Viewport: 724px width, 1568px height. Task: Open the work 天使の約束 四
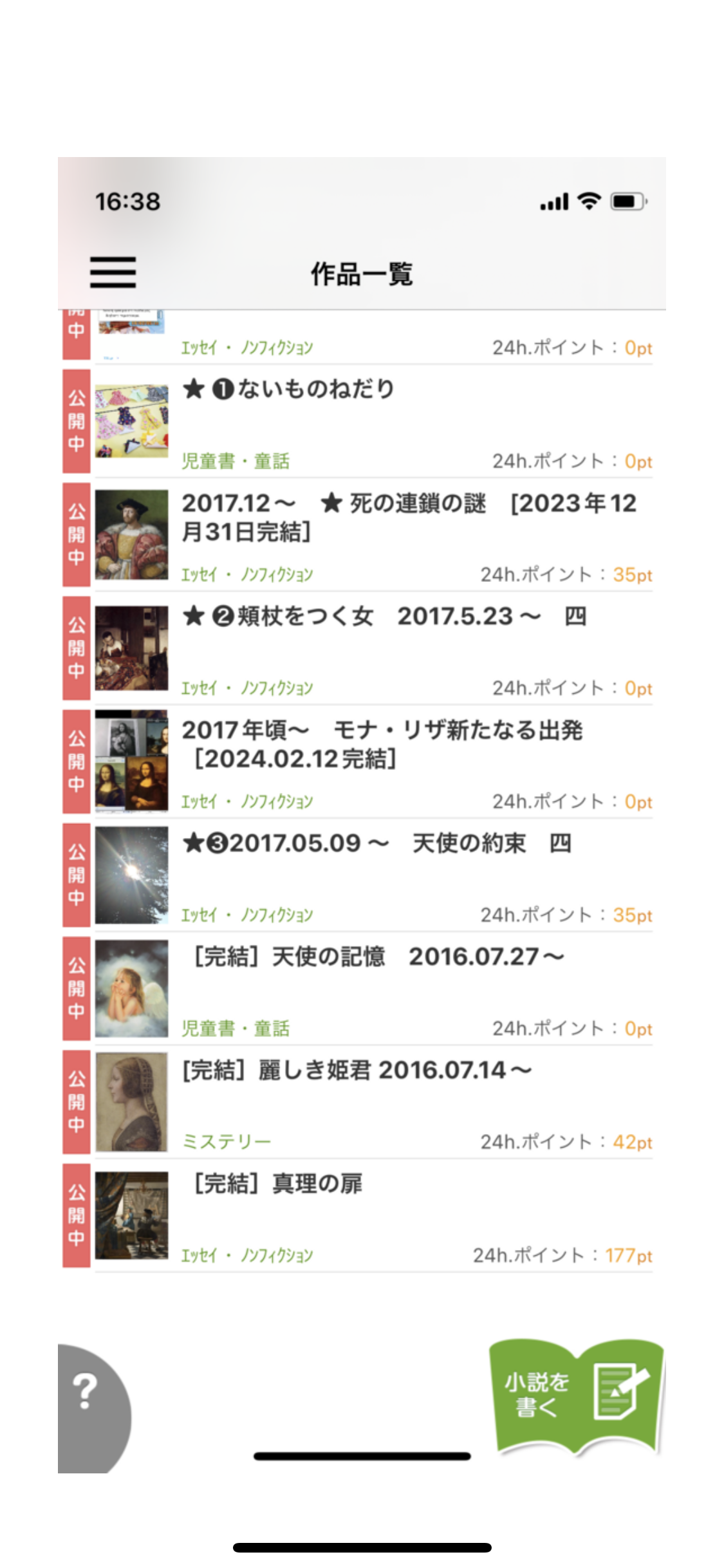click(x=376, y=843)
